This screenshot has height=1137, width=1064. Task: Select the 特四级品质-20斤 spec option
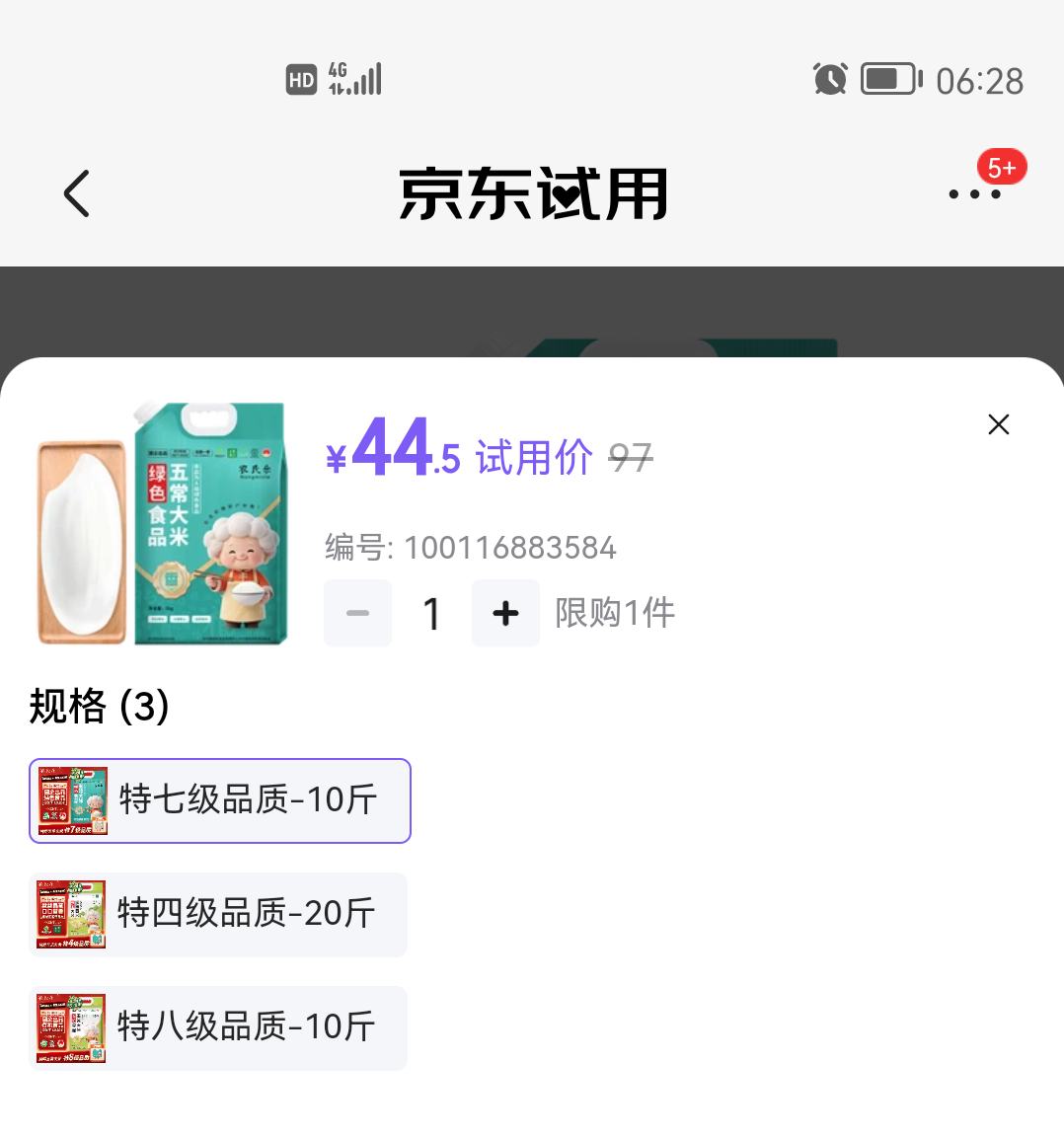[219, 914]
